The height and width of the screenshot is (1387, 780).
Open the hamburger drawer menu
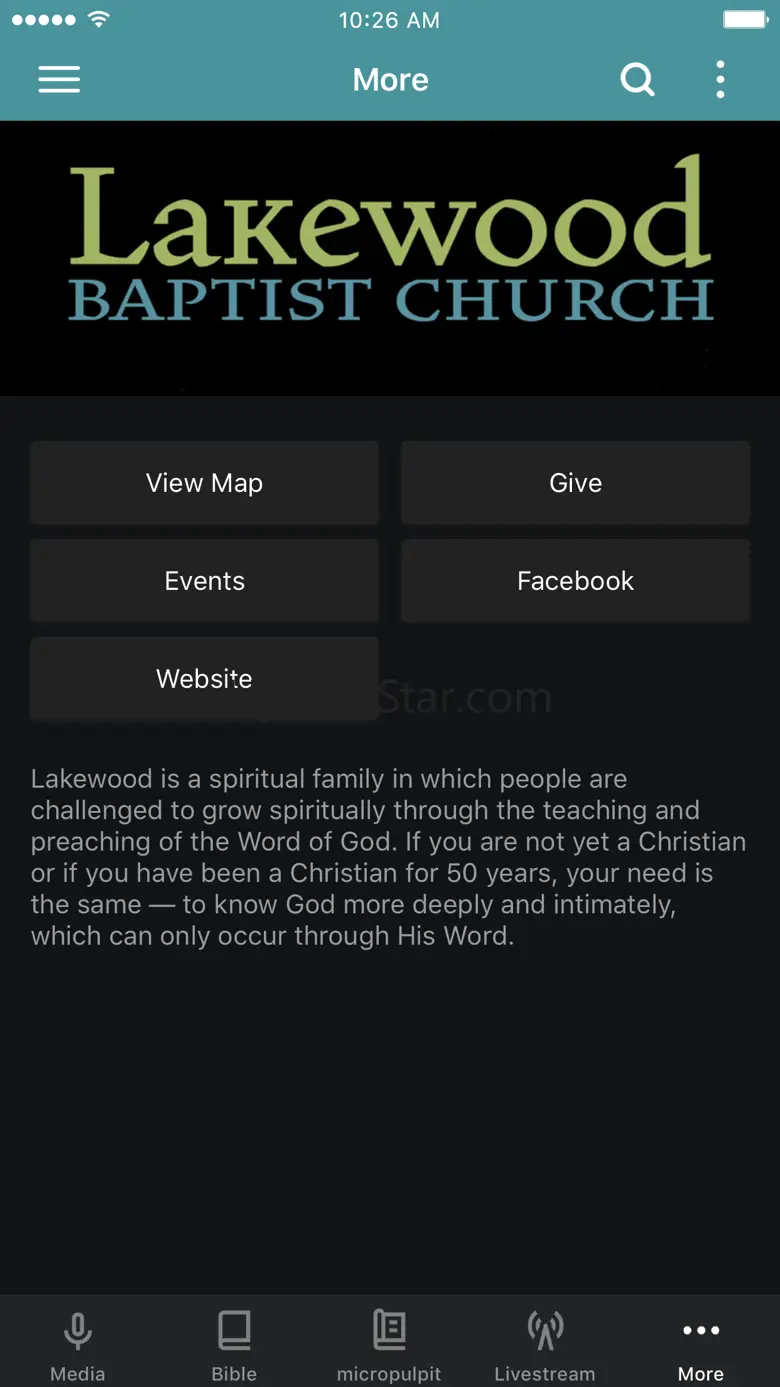point(59,80)
